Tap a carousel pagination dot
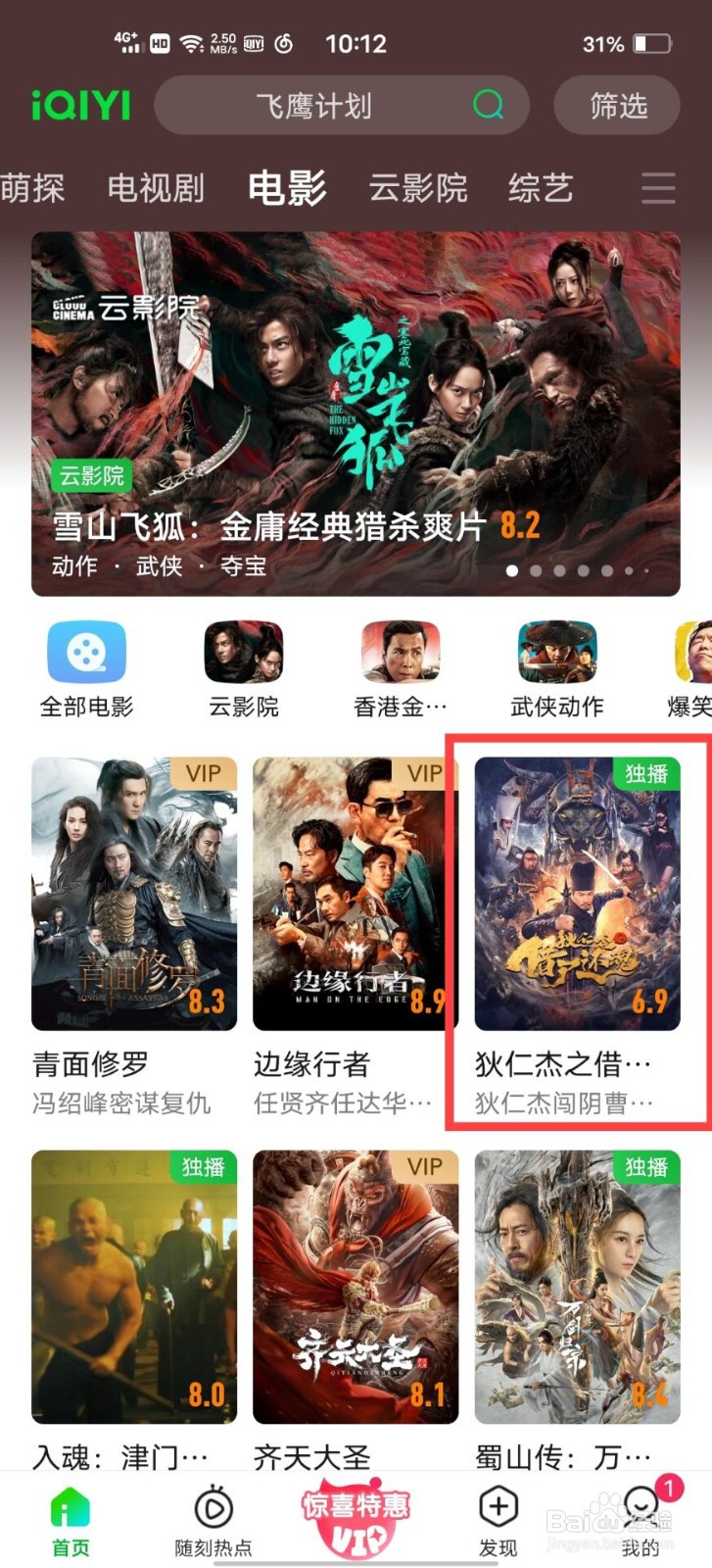712x1568 pixels. click(x=512, y=569)
